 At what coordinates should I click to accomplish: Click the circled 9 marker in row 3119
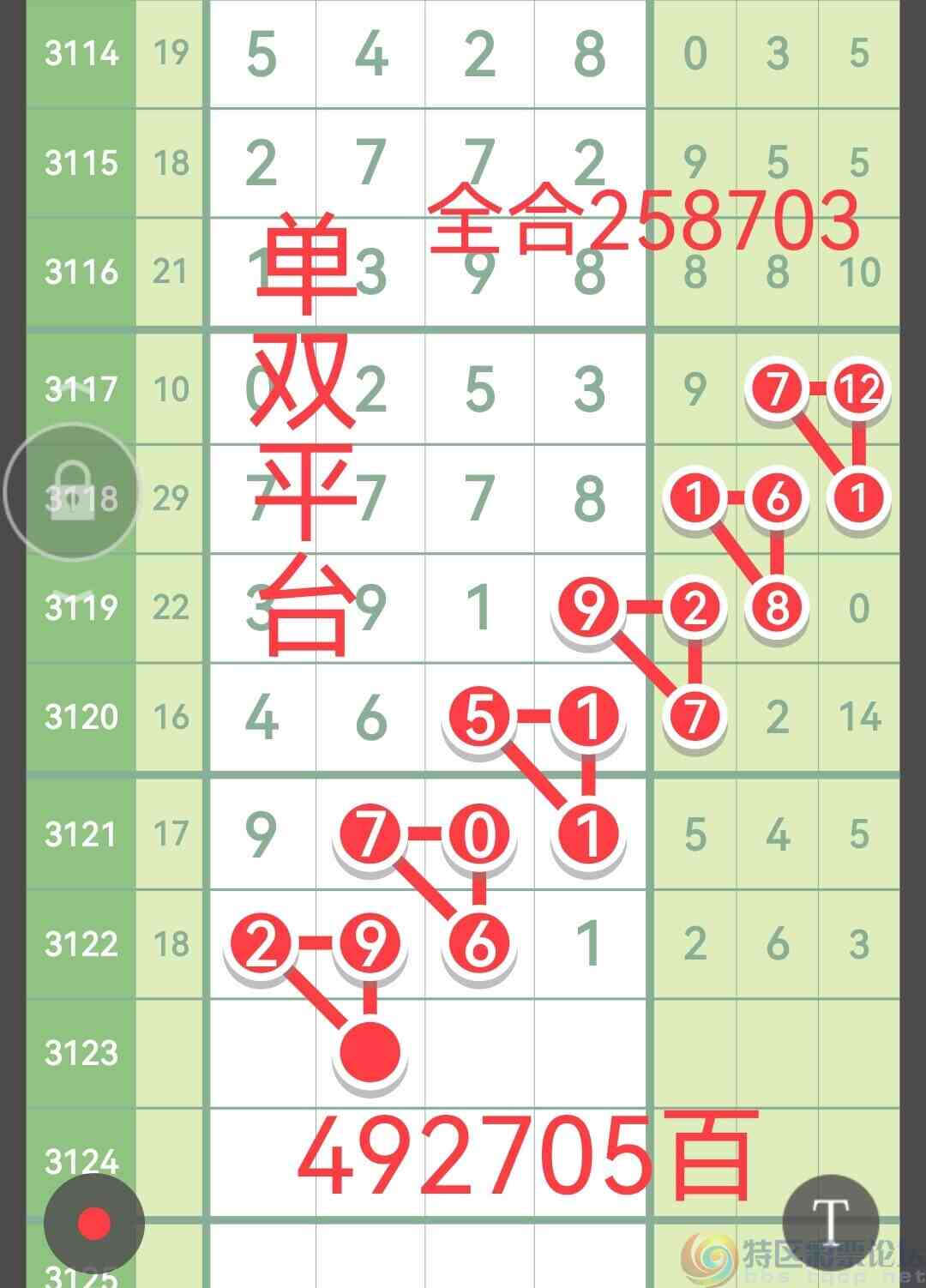pyautogui.click(x=587, y=606)
